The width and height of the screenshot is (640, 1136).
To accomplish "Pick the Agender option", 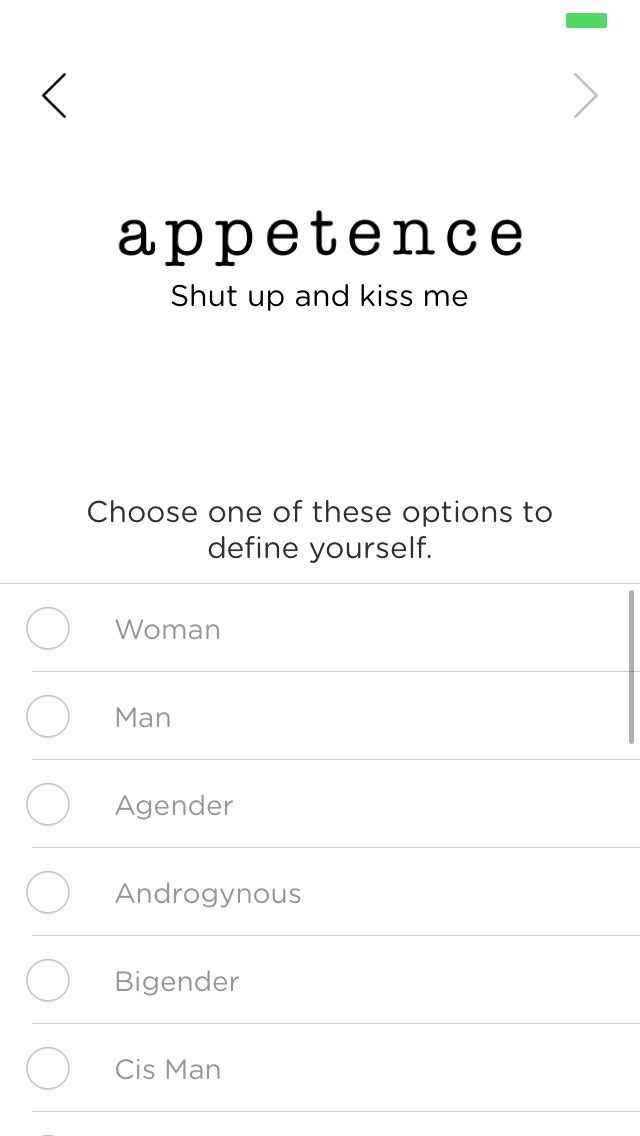I will click(x=320, y=804).
